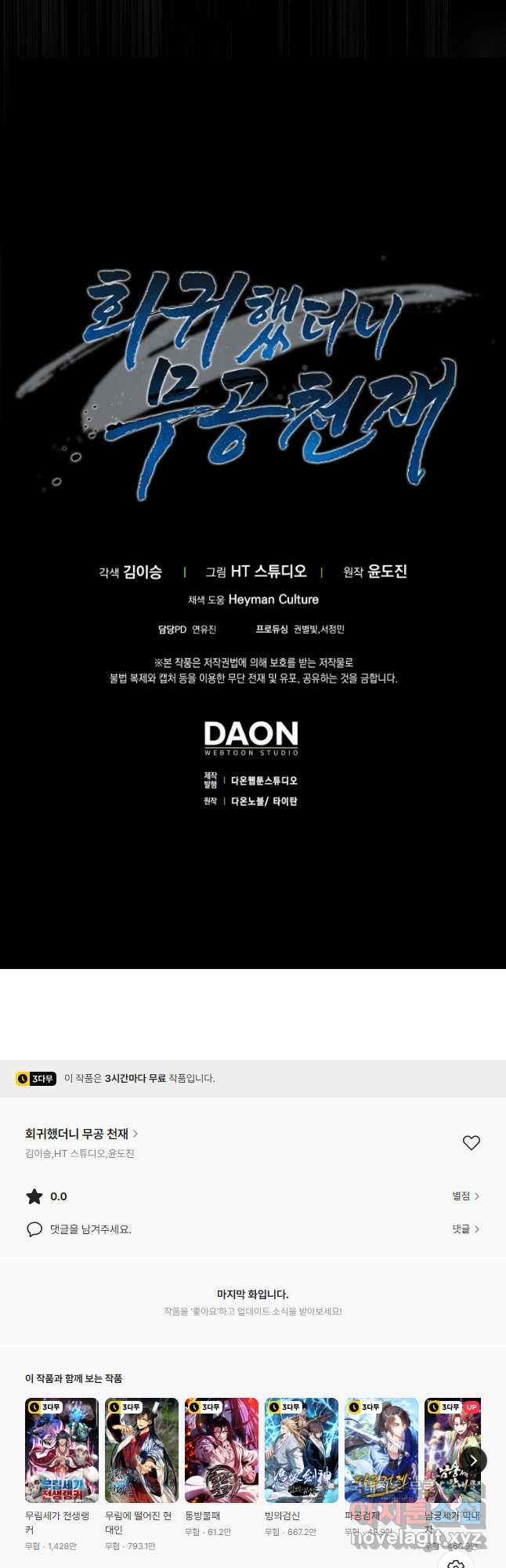
Task: Show next recommended titles with the arrow
Action: [x=473, y=1460]
